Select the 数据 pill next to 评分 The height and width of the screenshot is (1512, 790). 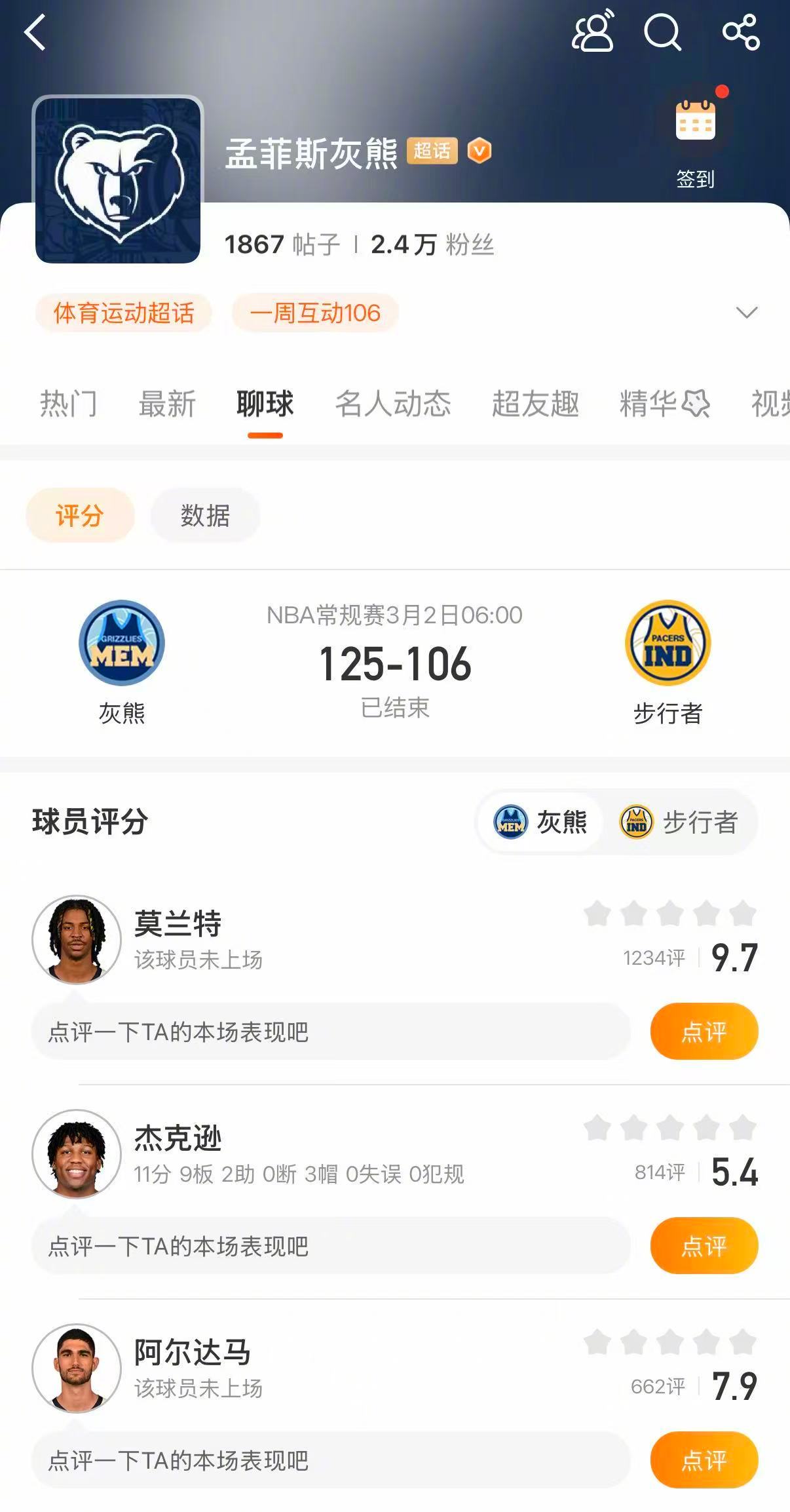click(205, 516)
